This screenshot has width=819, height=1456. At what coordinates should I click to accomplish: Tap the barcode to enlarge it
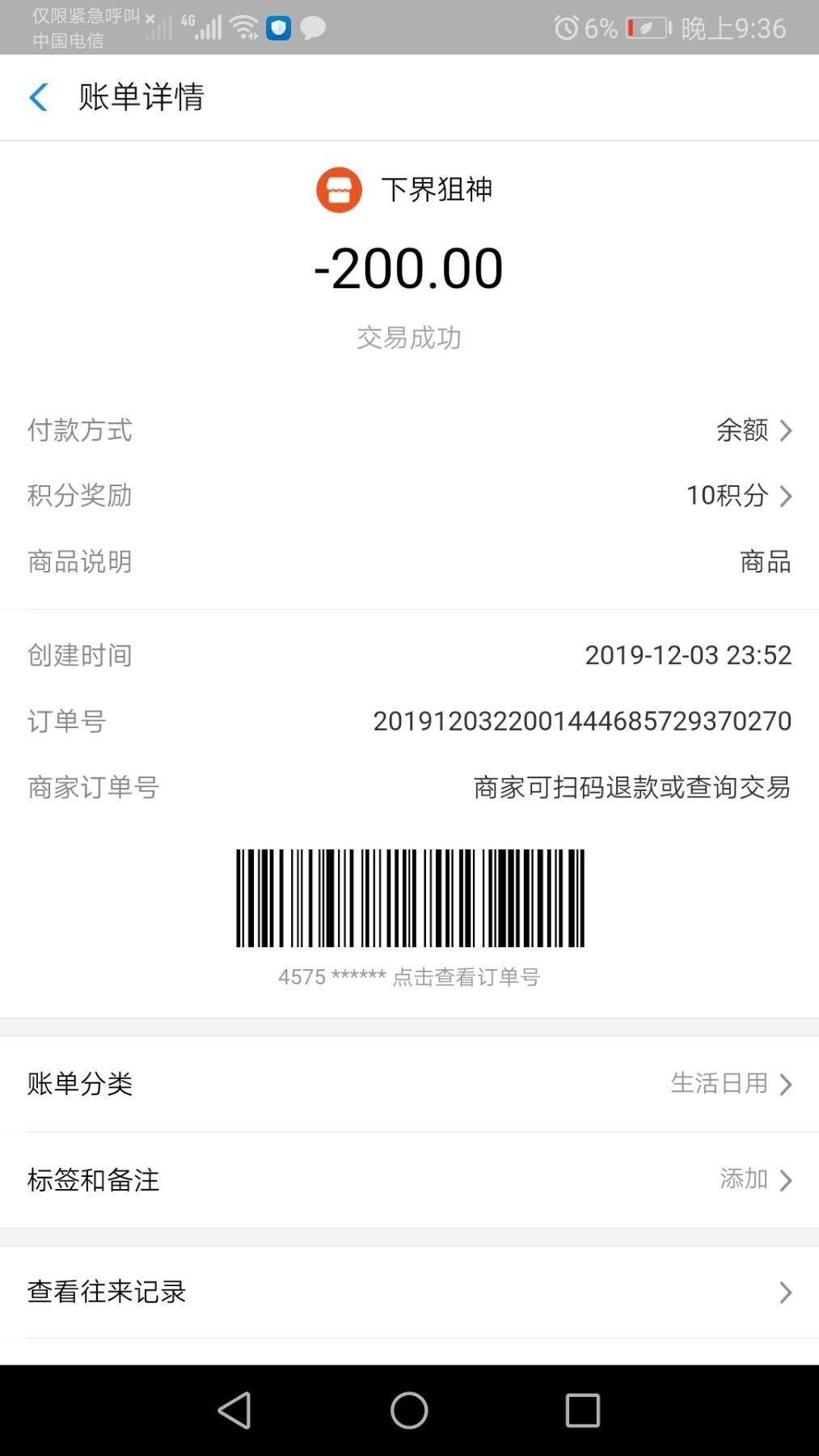pos(409,895)
